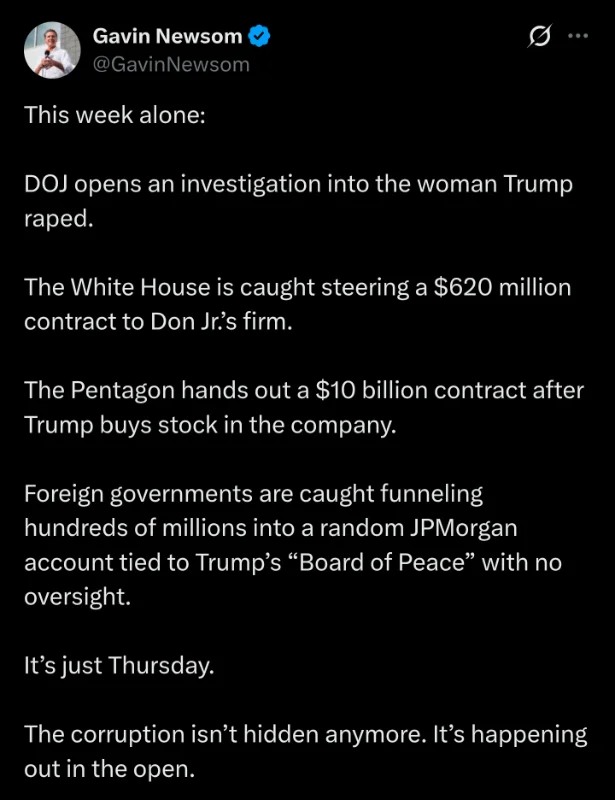The image size is (615, 800).
Task: Open the Gavin Newsom display name
Action: tap(167, 36)
